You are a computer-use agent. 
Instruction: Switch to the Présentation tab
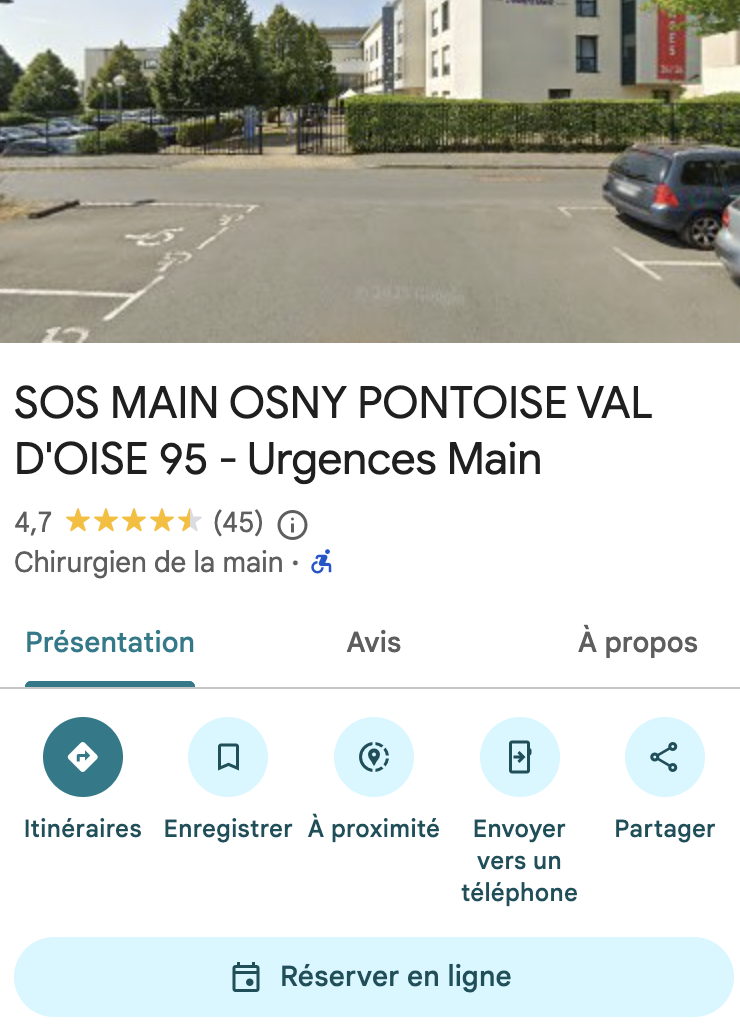click(110, 642)
